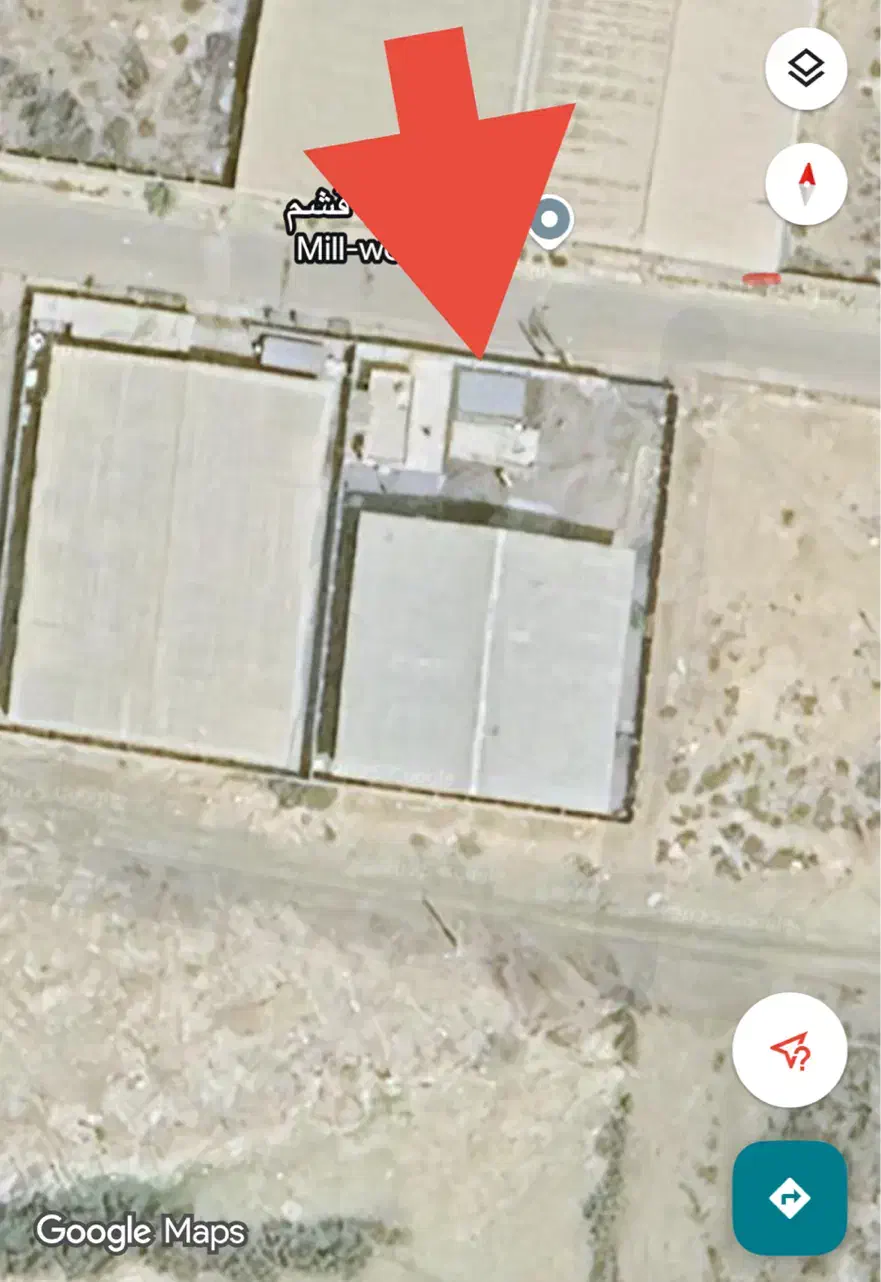Open directions with the teal arrow button
Image resolution: width=881 pixels, height=1282 pixels.
pyautogui.click(x=789, y=1197)
